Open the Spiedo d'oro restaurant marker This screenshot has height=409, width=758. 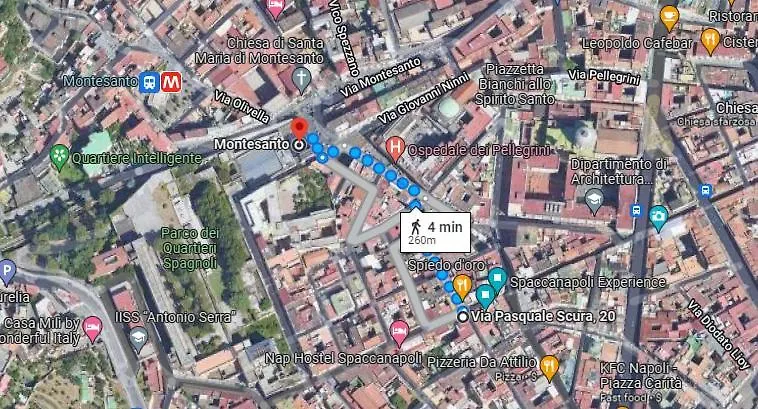point(462,287)
